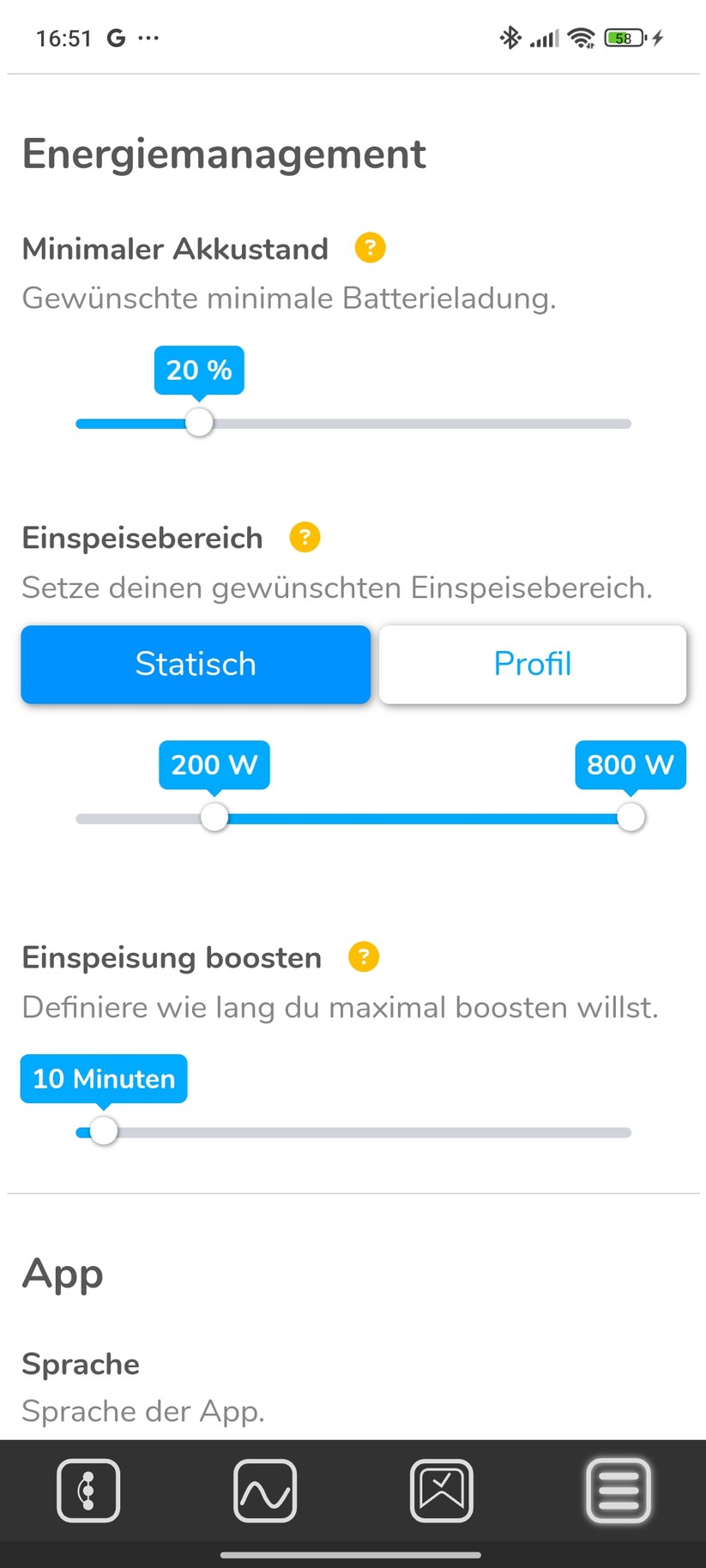This screenshot has width=706, height=1568.
Task: Open the device tab in bottom bar
Action: tap(88, 1491)
